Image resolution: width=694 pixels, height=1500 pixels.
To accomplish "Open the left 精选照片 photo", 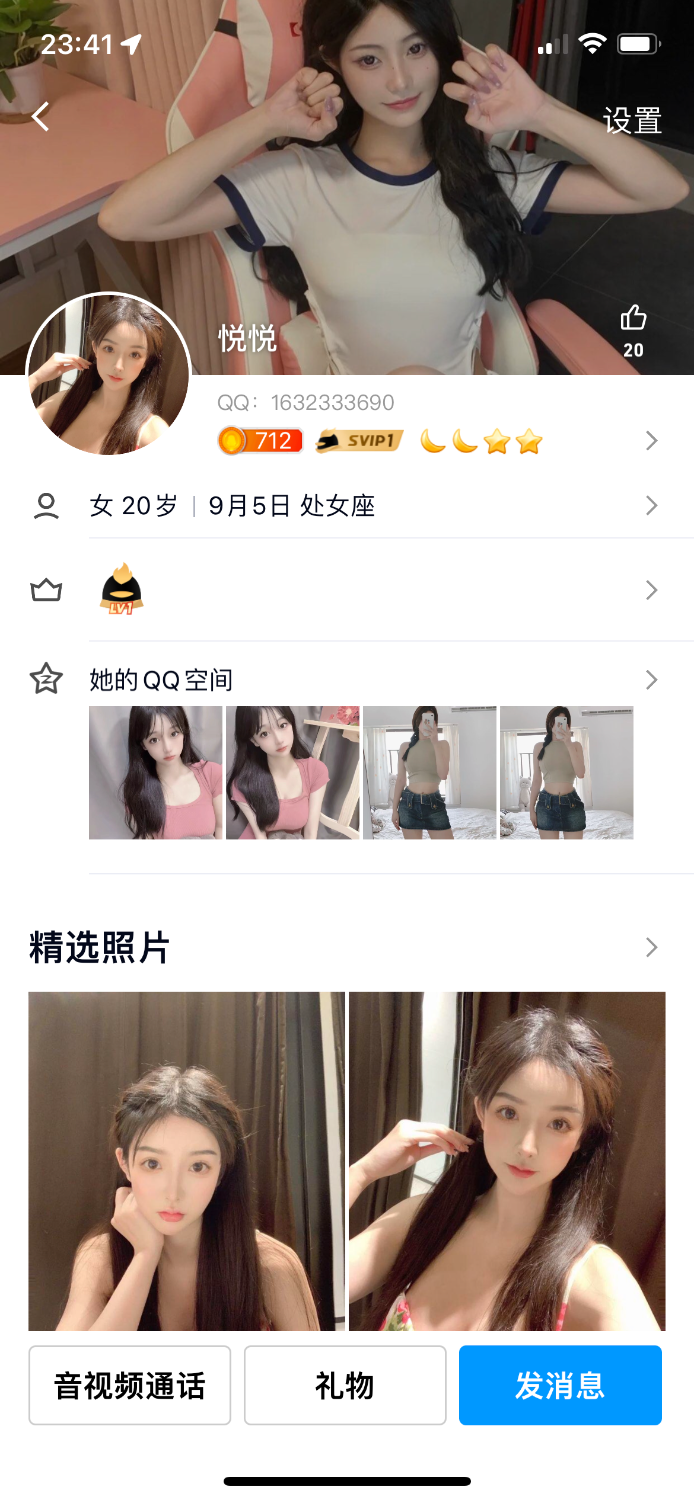I will point(186,1160).
